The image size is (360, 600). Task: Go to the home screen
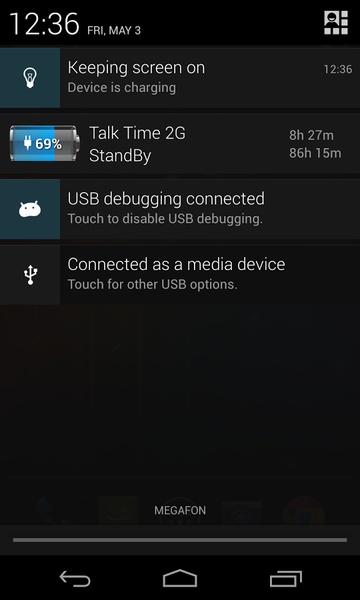click(180, 578)
